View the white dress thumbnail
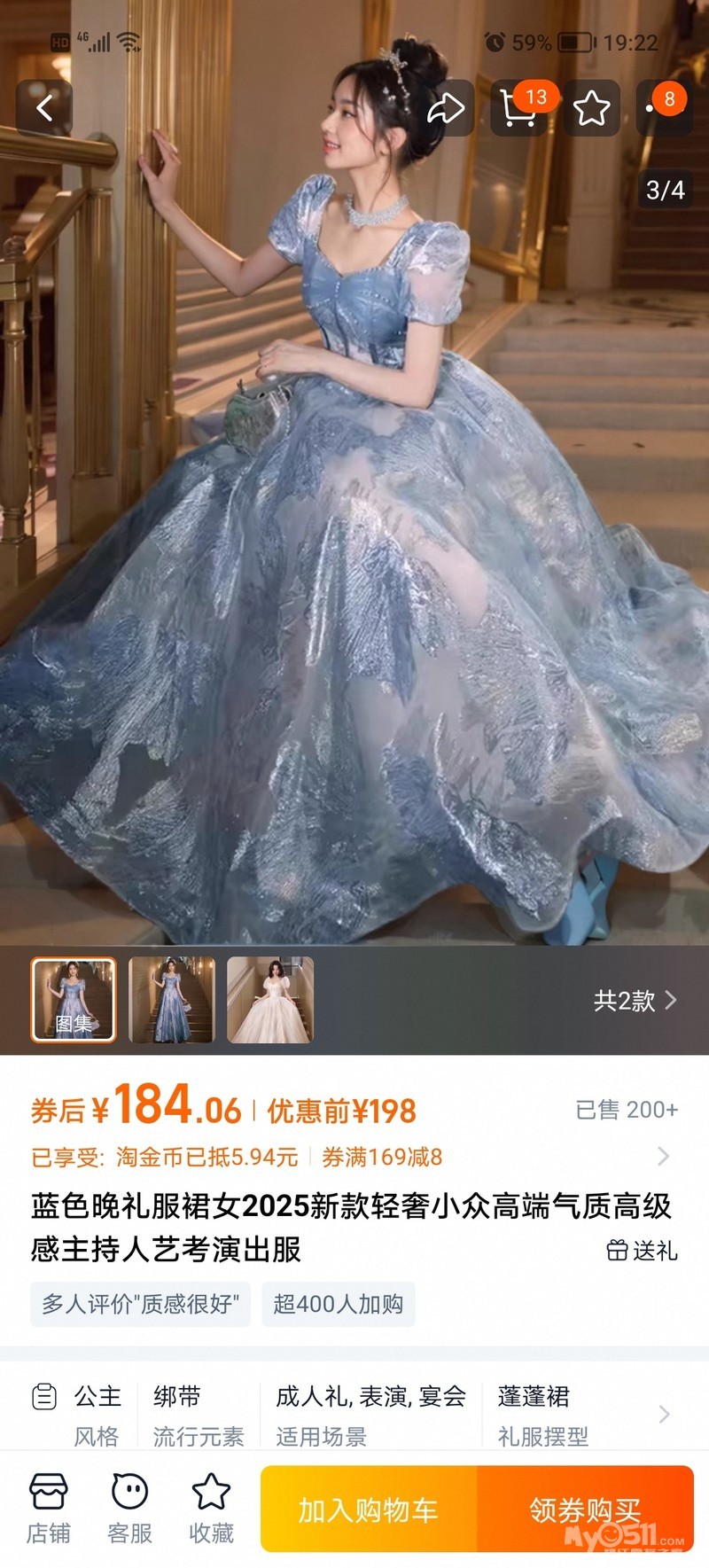709x1568 pixels. point(270,999)
